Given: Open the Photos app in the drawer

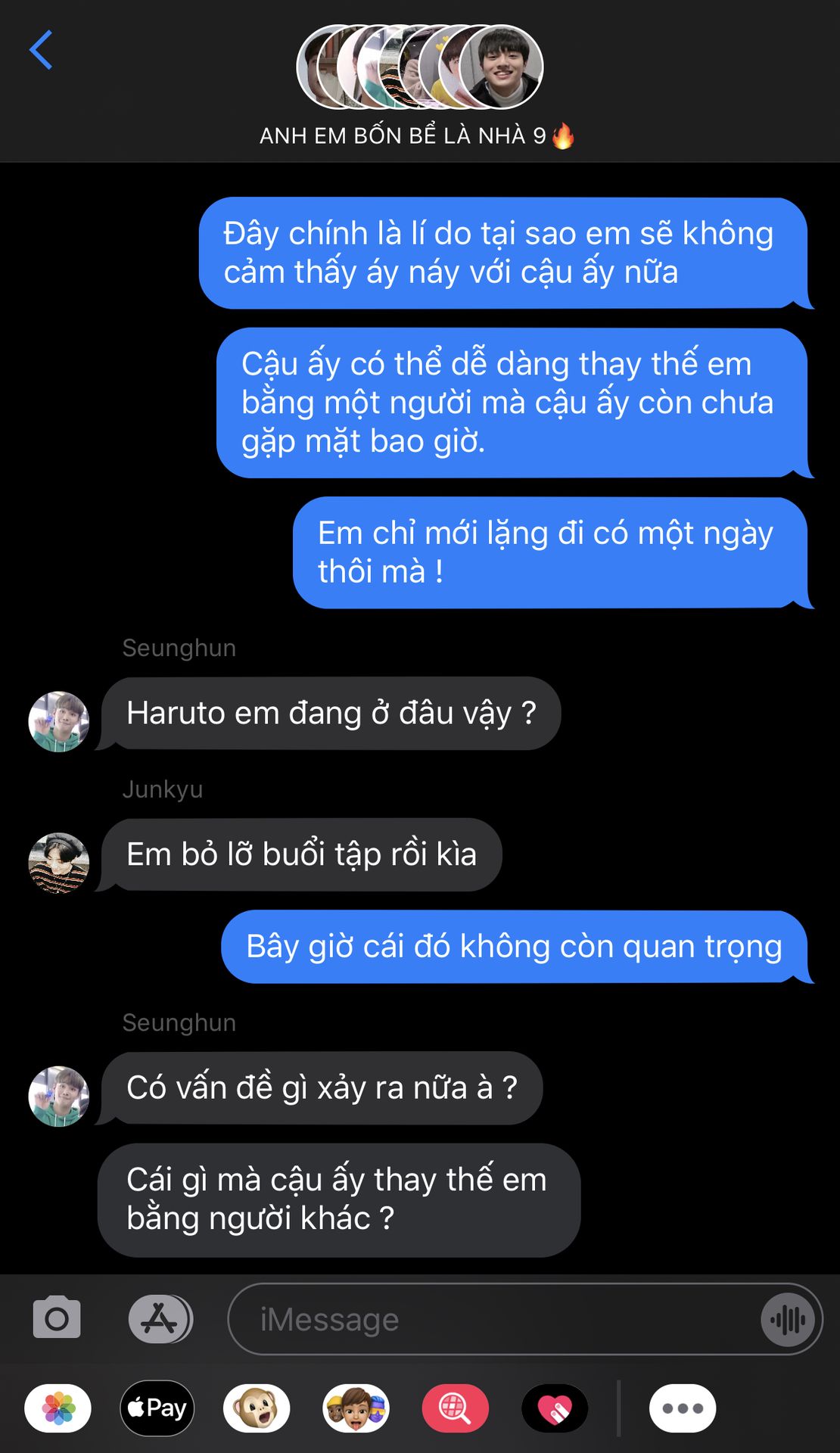Looking at the screenshot, I should tap(58, 1408).
